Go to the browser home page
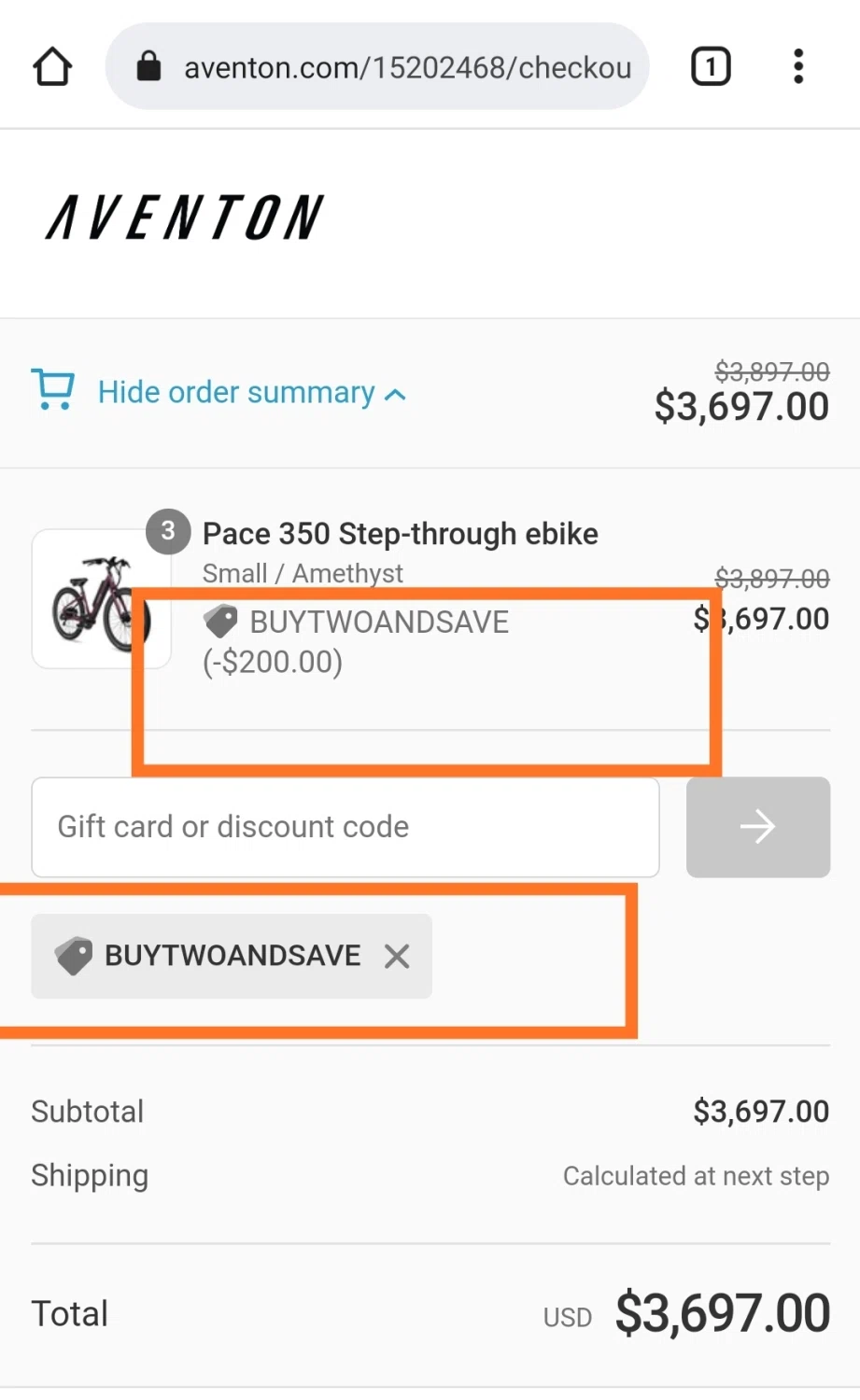Screen dimensions: 860x1400 click(x=52, y=67)
